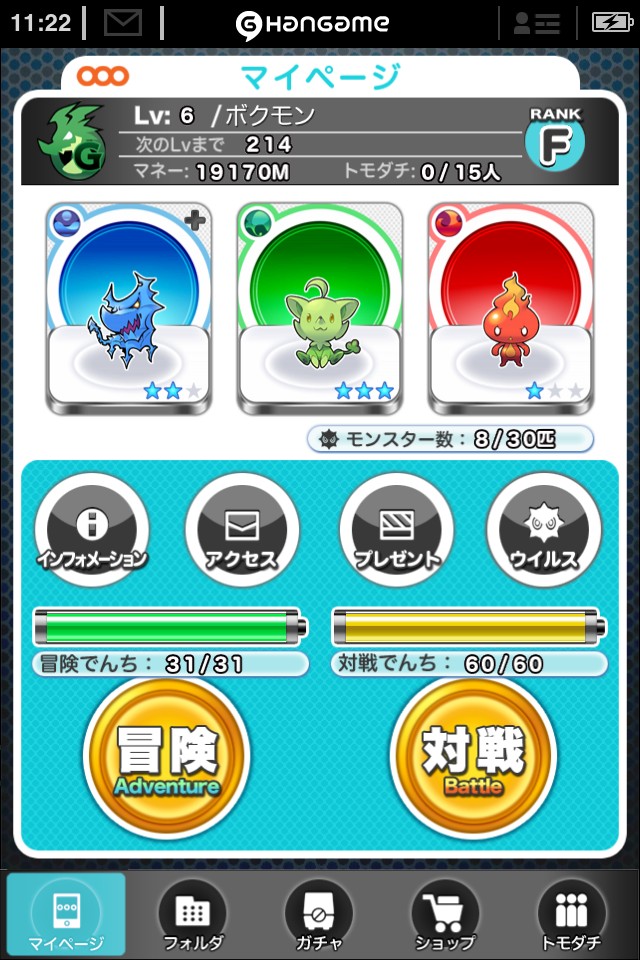640x960 pixels.
Task: Start 冒険 Adventure mode
Action: point(167,760)
